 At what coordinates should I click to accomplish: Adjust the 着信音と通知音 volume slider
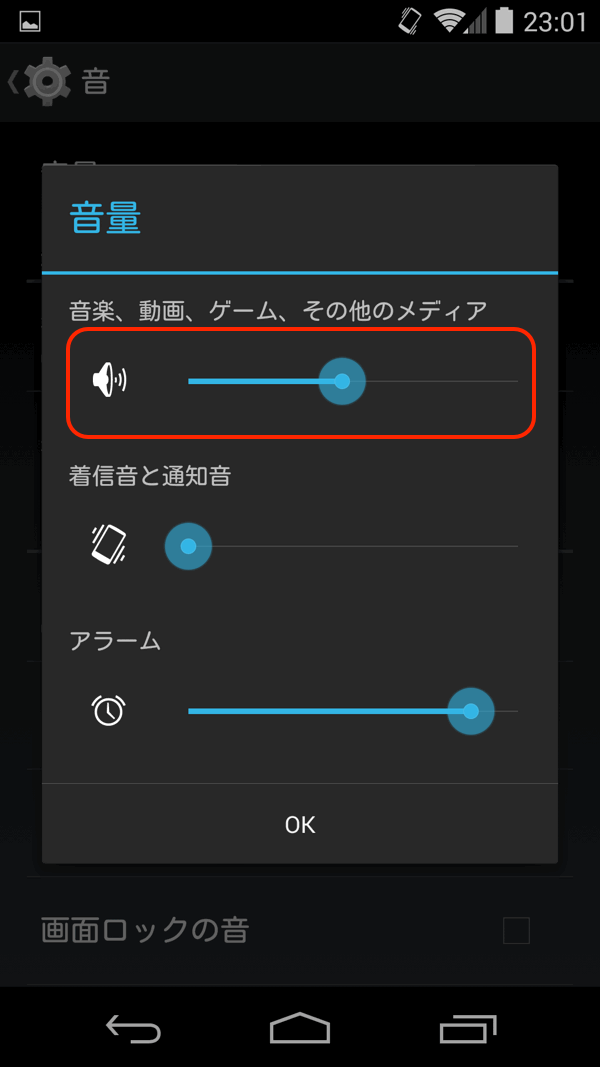point(188,547)
